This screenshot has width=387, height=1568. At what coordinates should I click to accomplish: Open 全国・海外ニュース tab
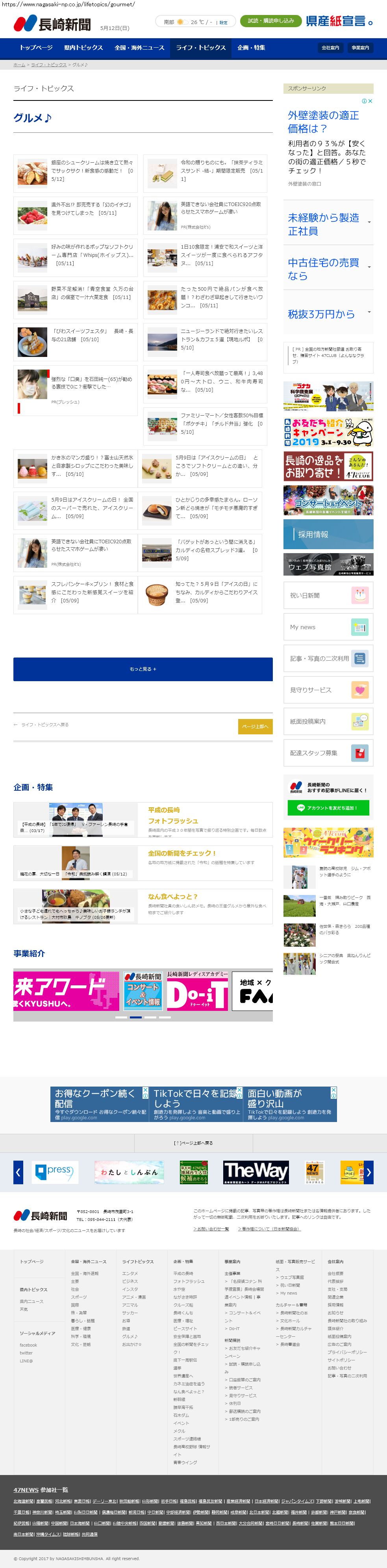click(139, 48)
